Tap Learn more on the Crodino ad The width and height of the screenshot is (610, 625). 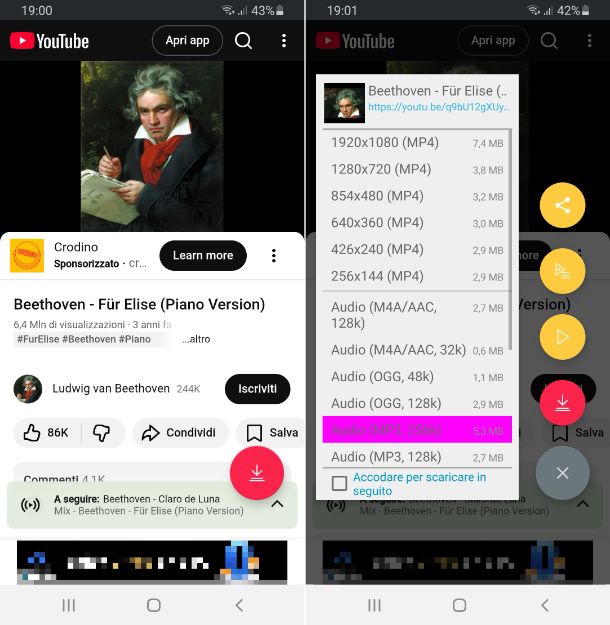pyautogui.click(x=203, y=255)
